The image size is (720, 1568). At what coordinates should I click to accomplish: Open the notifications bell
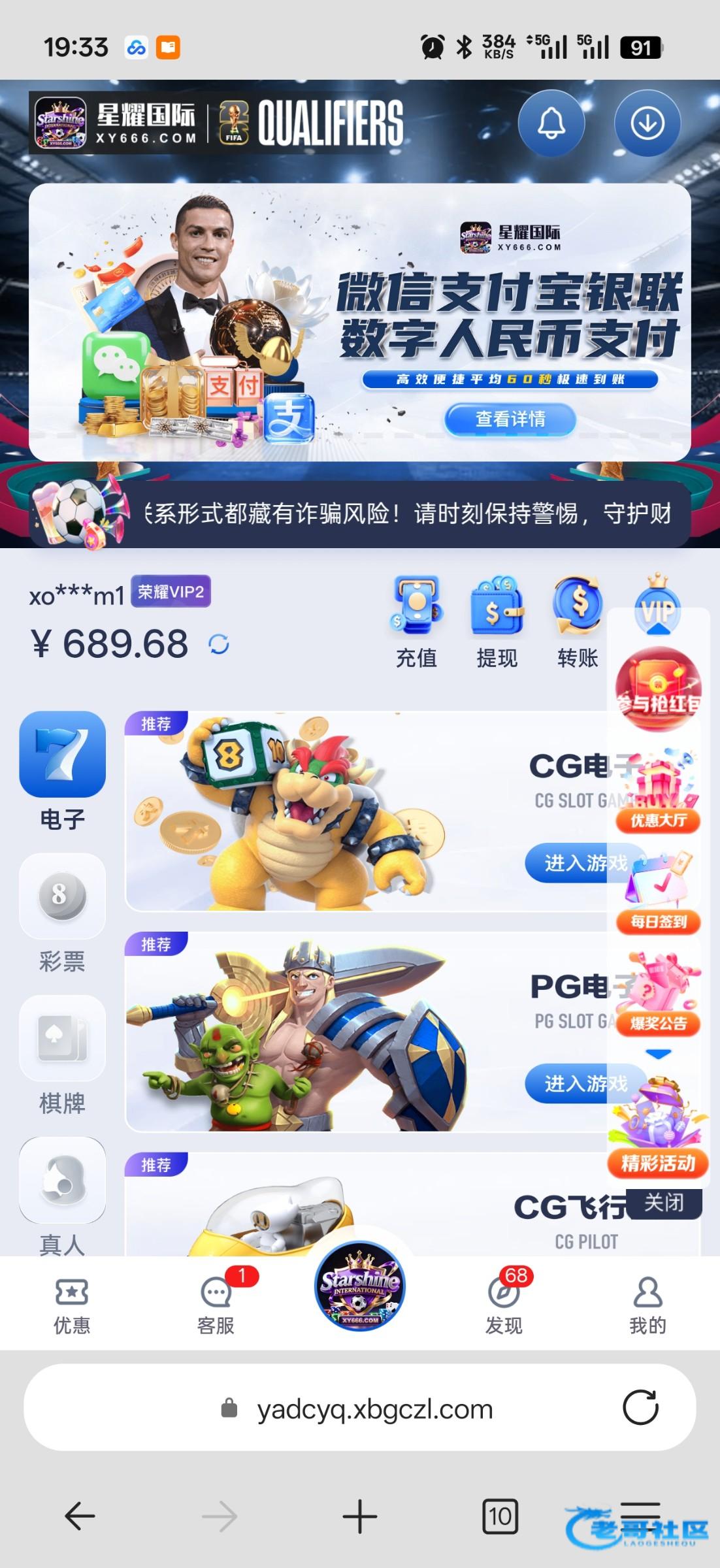551,123
